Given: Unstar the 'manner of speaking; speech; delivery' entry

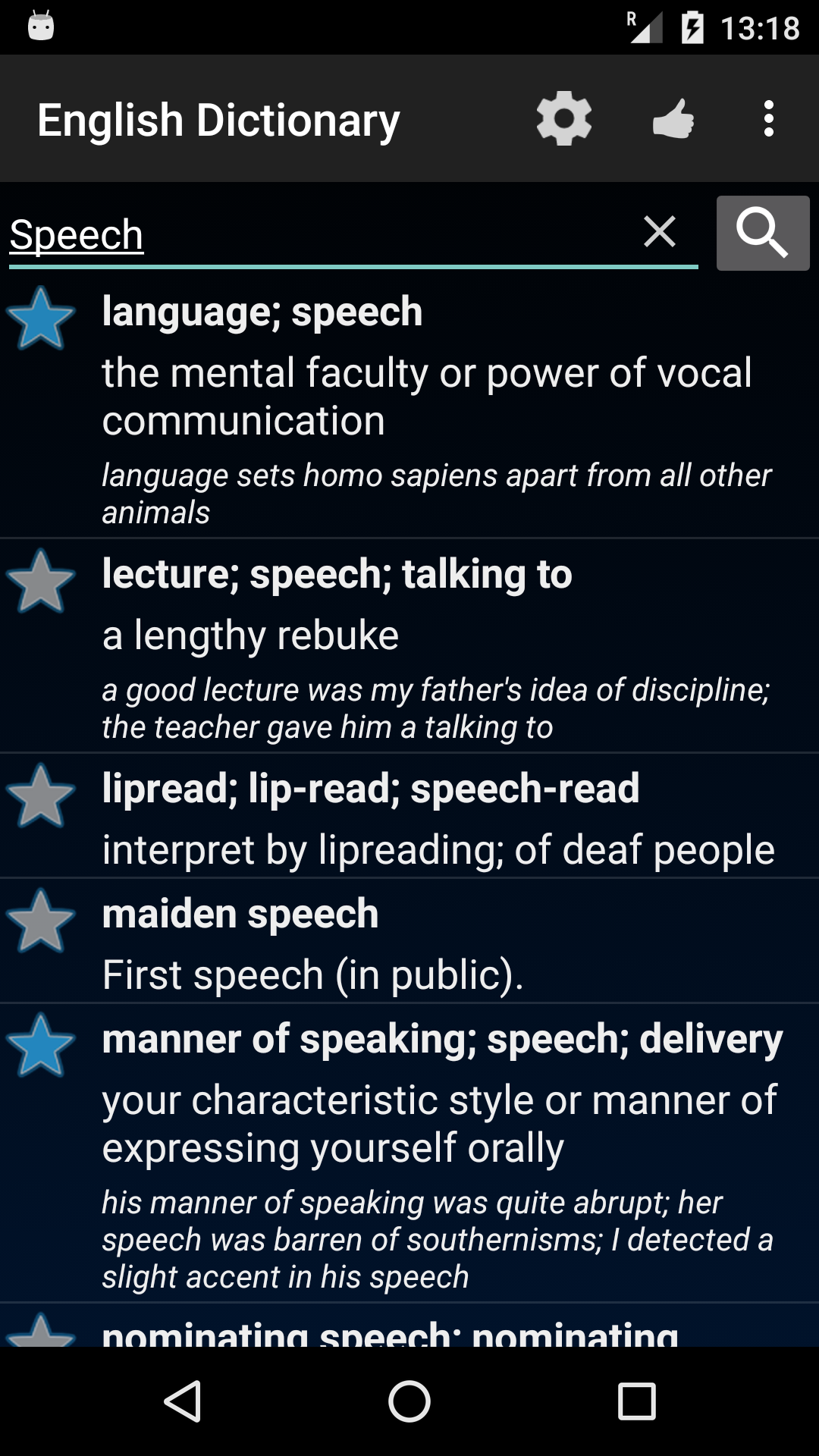Looking at the screenshot, I should pos(41,1045).
